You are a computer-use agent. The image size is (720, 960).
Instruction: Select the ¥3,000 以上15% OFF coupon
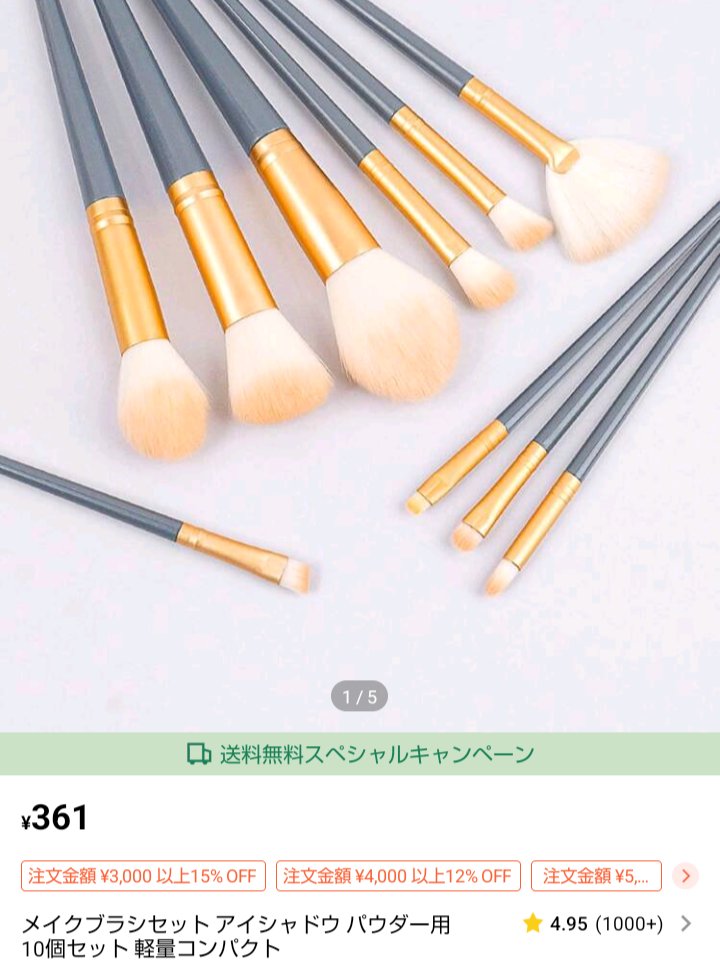(143, 876)
